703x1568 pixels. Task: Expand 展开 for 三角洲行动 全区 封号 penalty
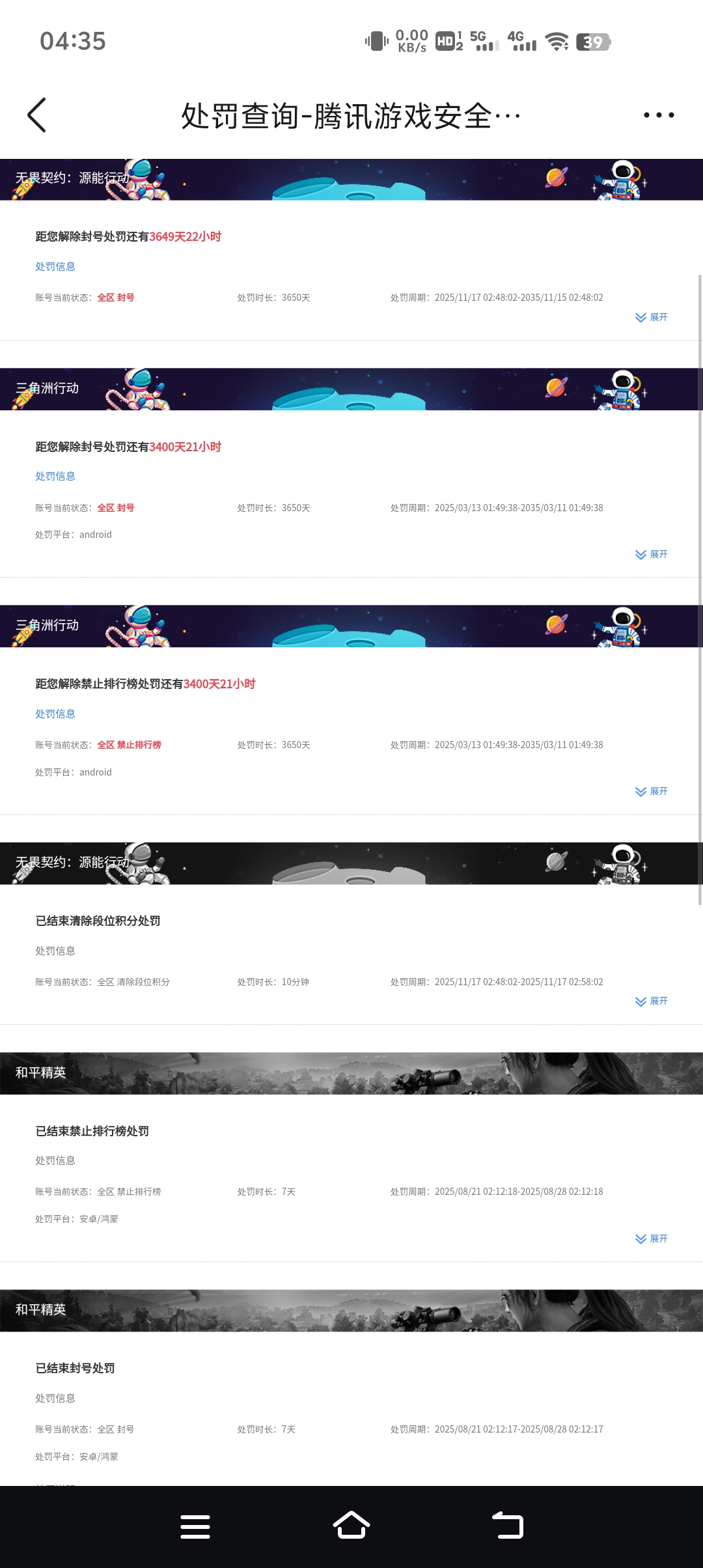652,554
